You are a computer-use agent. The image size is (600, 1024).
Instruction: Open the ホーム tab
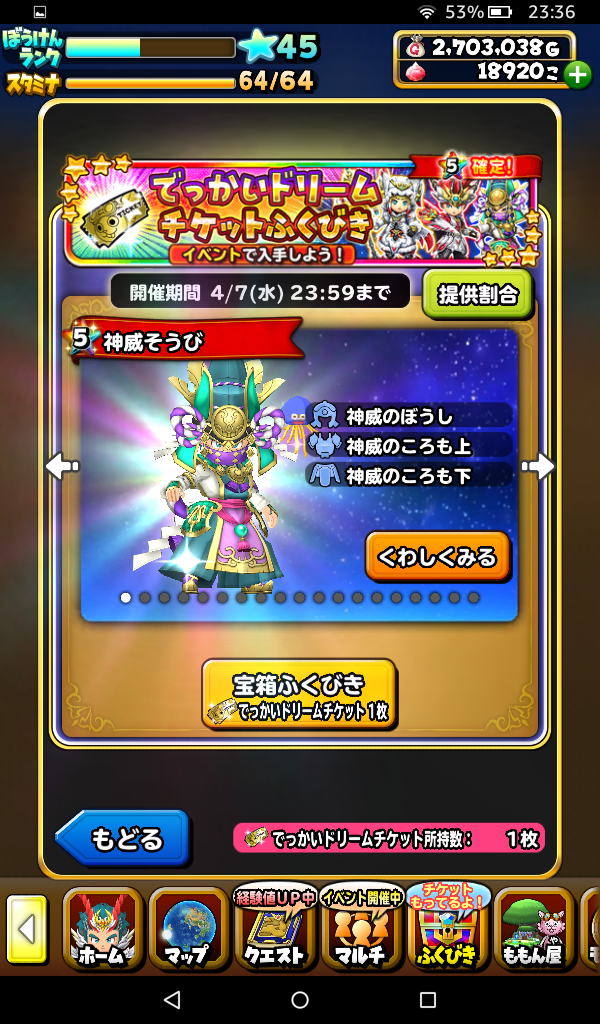click(x=103, y=930)
